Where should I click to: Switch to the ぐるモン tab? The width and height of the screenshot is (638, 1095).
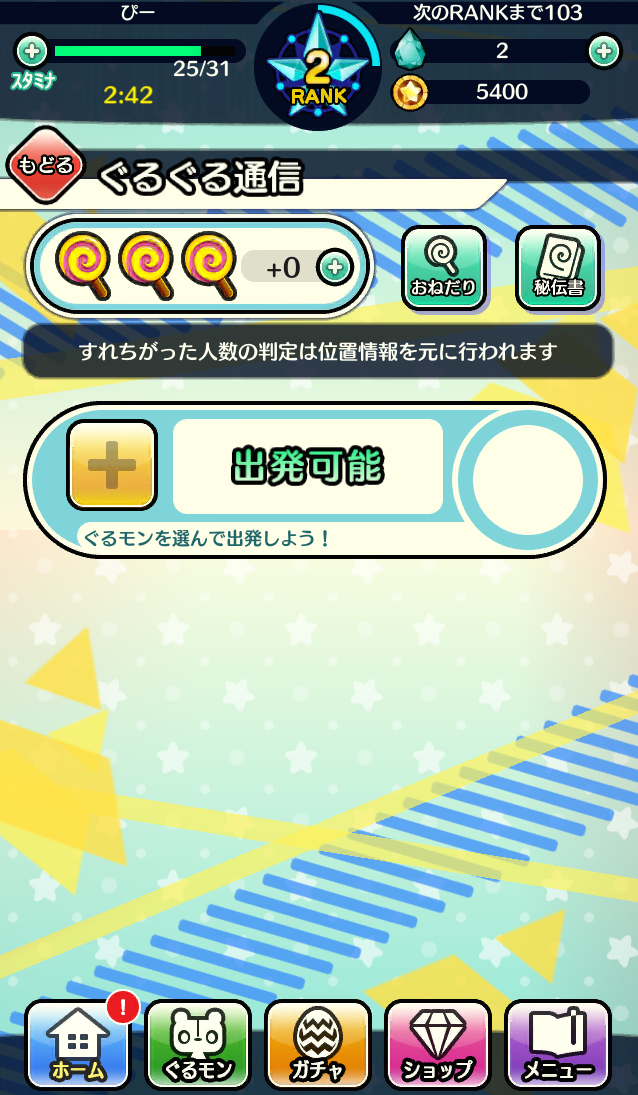pyautogui.click(x=198, y=1045)
